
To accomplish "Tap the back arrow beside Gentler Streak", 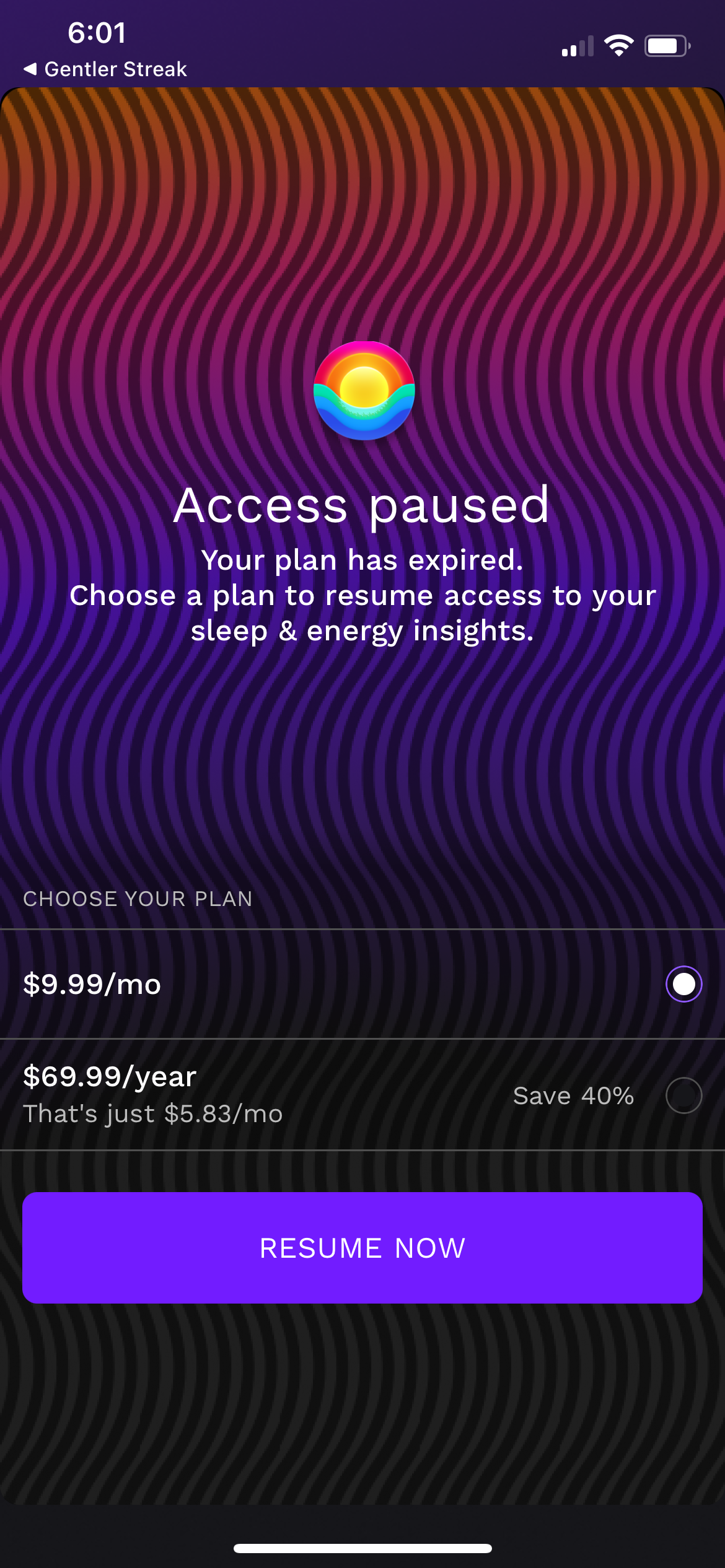I will coord(32,69).
